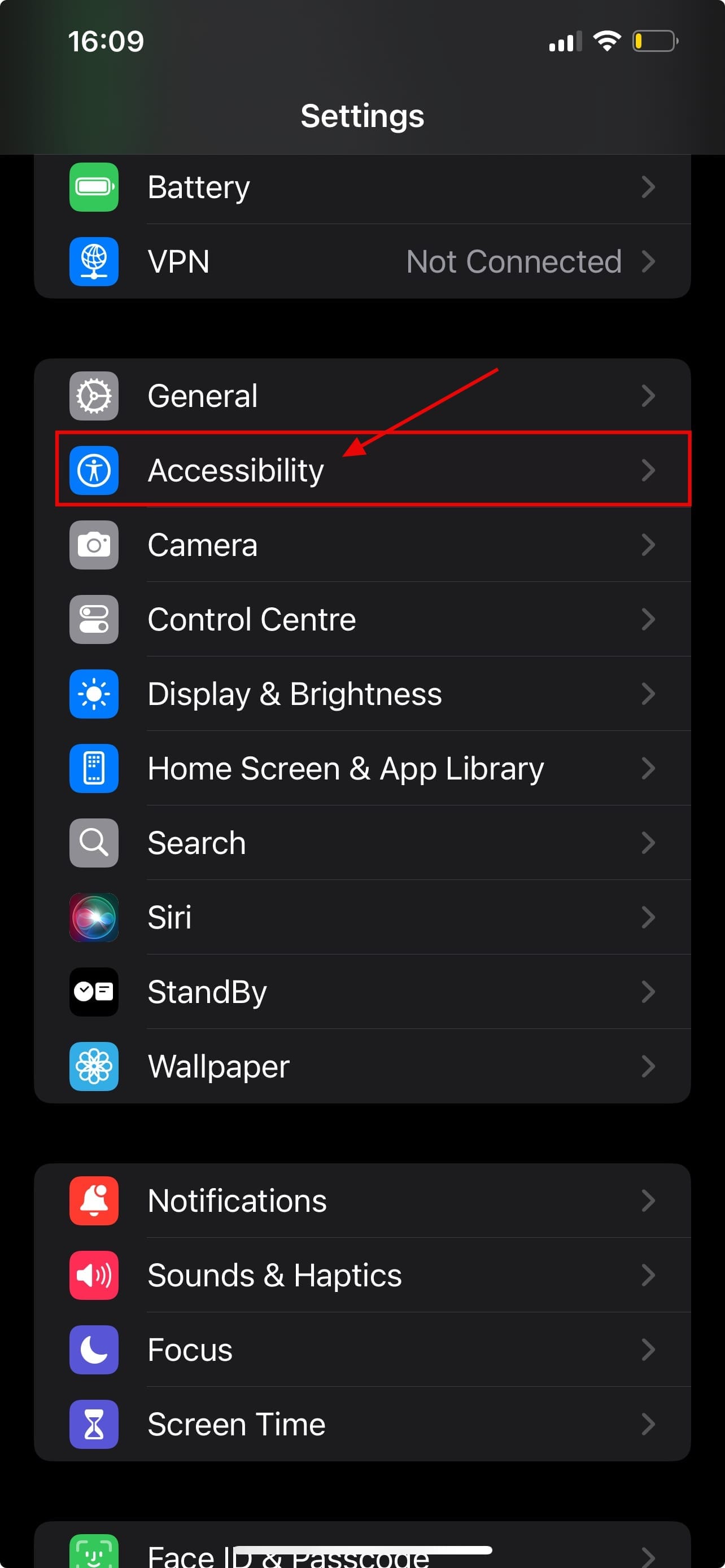Open Focus settings

click(361, 1350)
